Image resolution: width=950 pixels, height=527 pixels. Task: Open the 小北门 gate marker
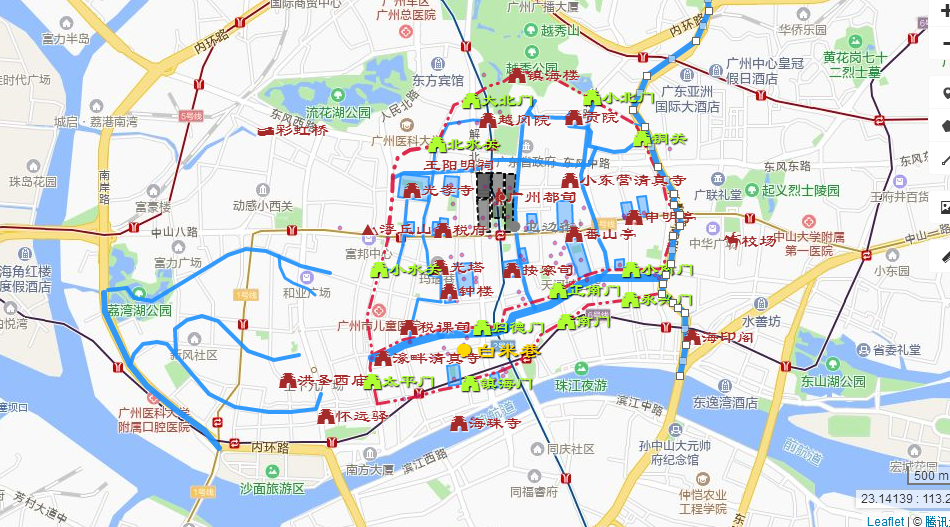591,98
